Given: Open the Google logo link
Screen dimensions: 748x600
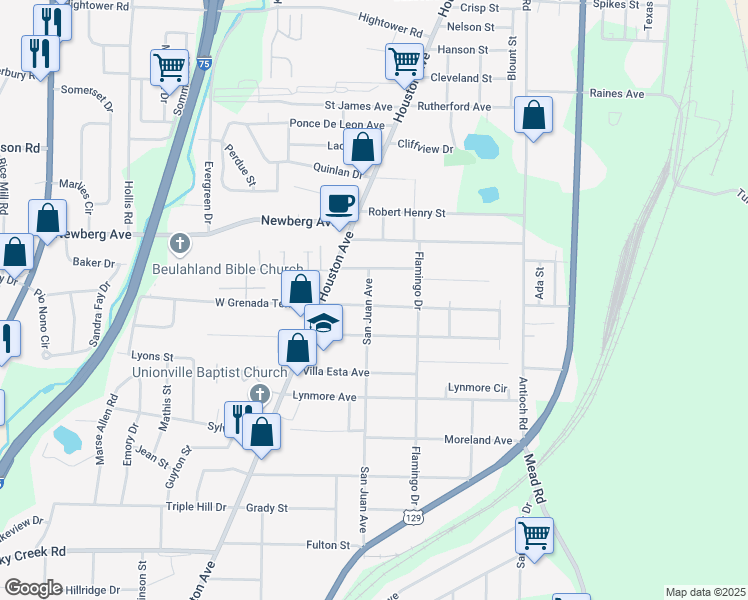Looking at the screenshot, I should click(x=33, y=588).
